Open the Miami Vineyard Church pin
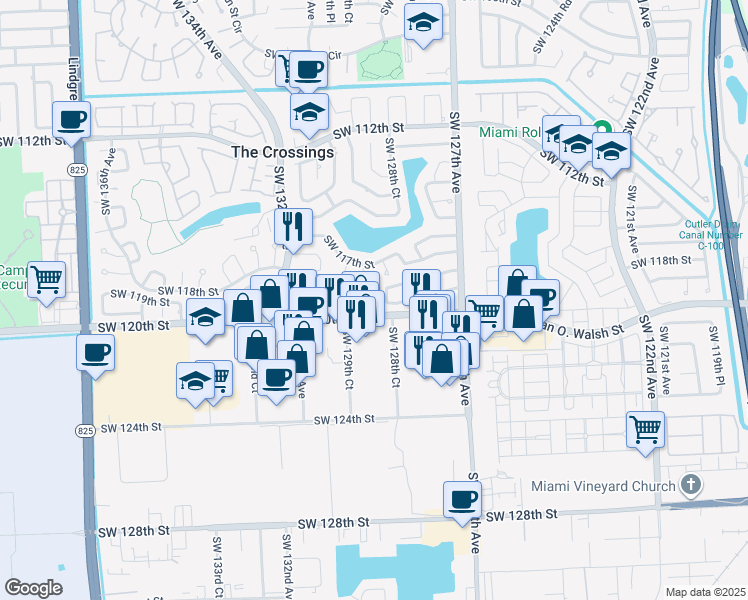Screen dimensions: 748x600 click(x=691, y=485)
